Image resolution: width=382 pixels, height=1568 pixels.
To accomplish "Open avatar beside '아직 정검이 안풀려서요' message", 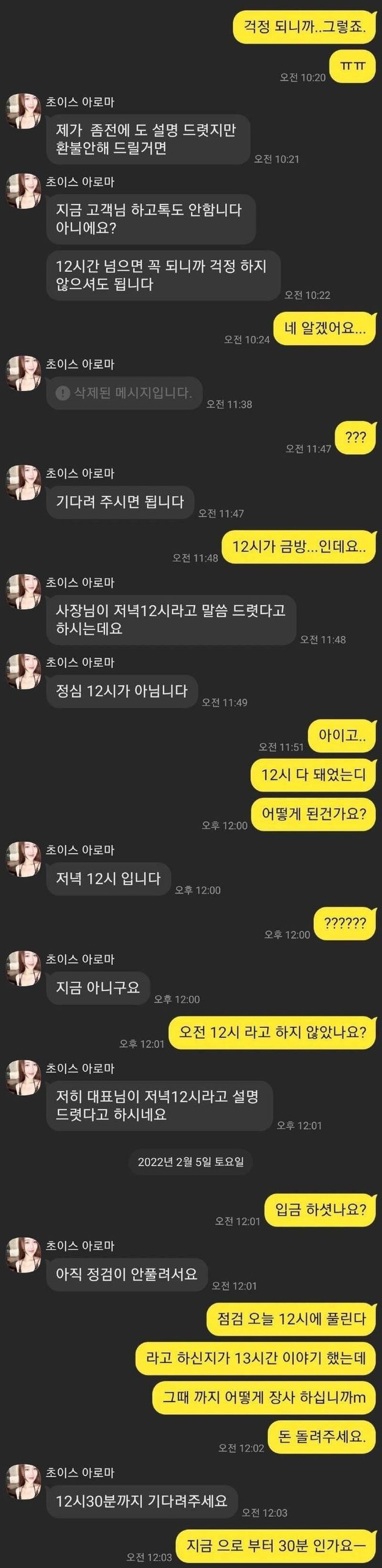I will [x=23, y=1238].
